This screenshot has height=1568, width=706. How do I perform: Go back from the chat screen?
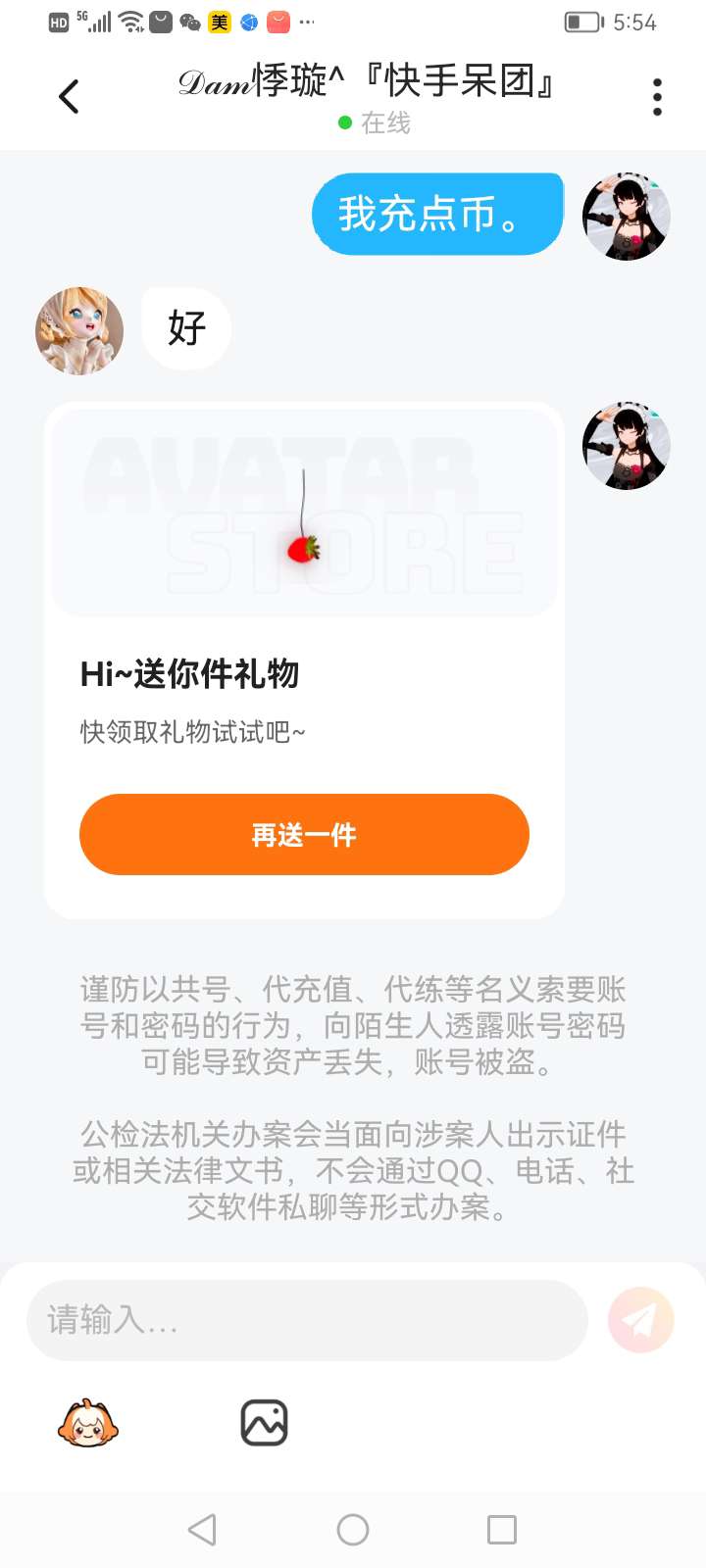click(69, 96)
